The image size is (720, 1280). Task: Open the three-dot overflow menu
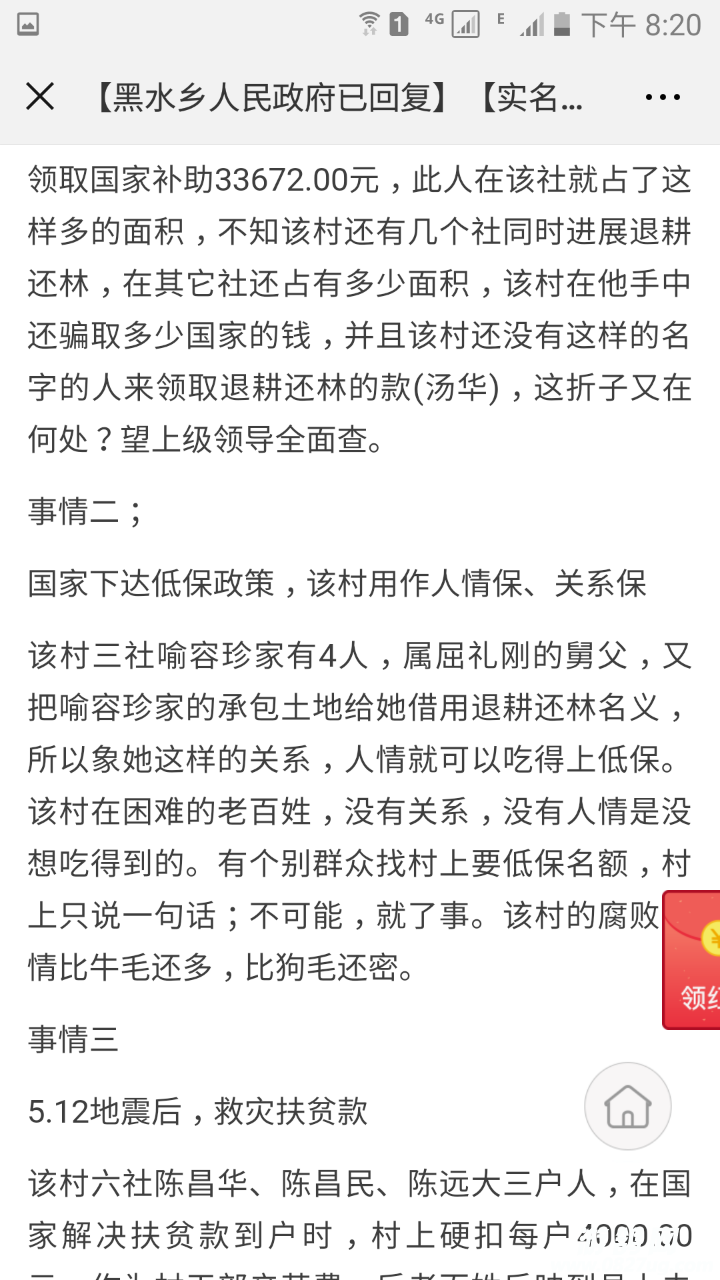663,97
